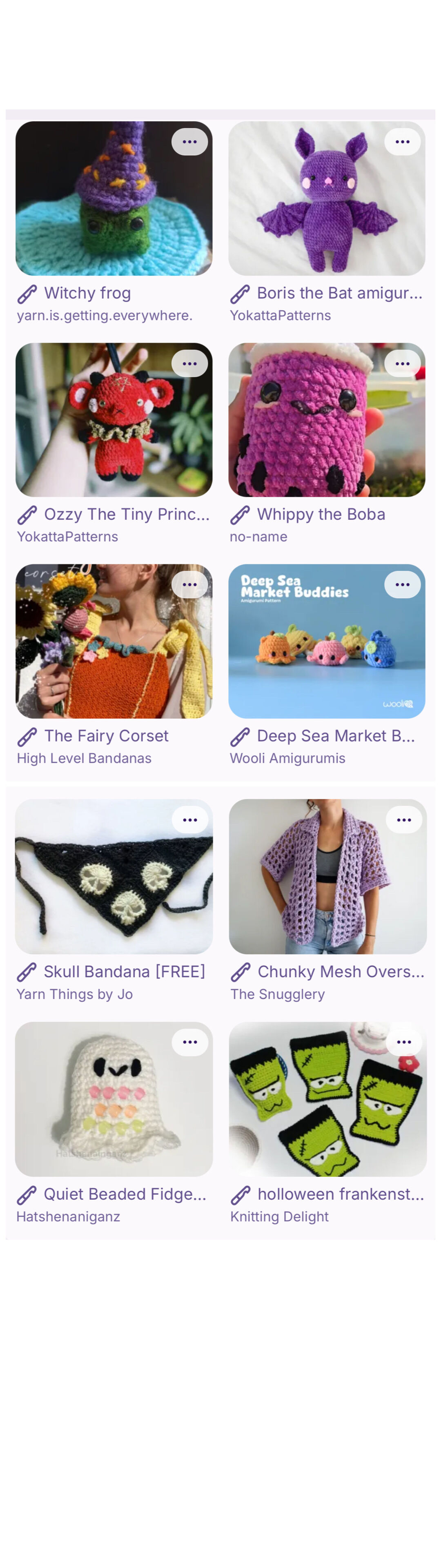Image resolution: width=441 pixels, height=1568 pixels.
Task: Tap the three-dot menu on holloween frankenstein
Action: [x=404, y=1042]
